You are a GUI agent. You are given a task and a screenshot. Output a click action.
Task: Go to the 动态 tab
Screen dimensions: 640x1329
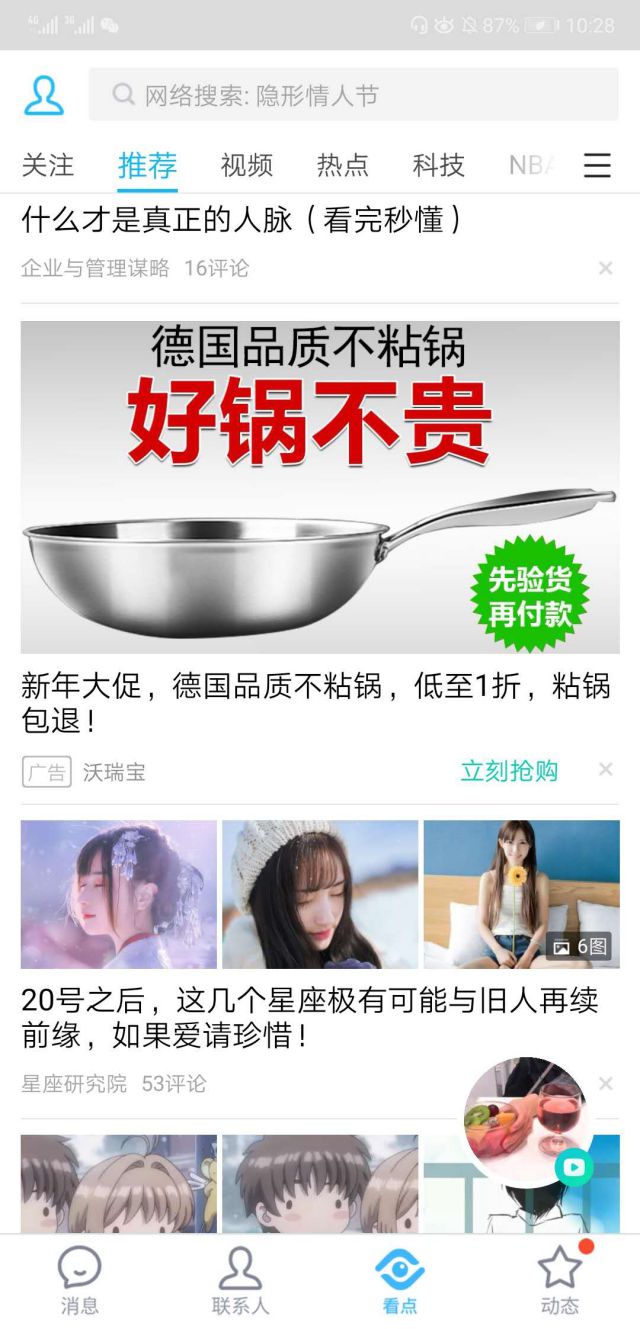point(560,1280)
